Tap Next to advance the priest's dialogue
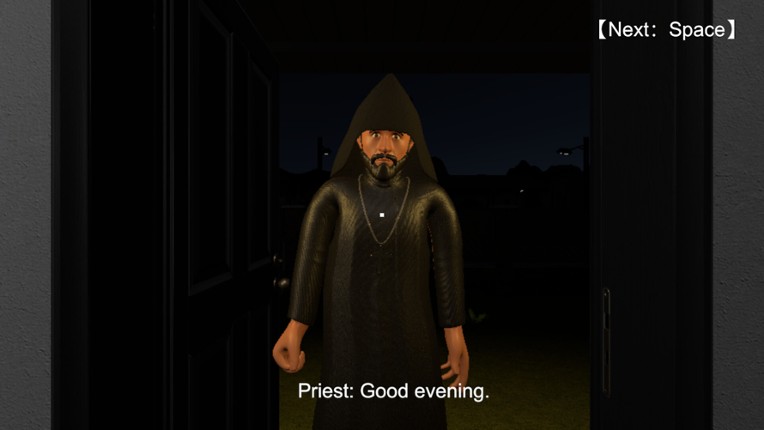 pos(666,30)
